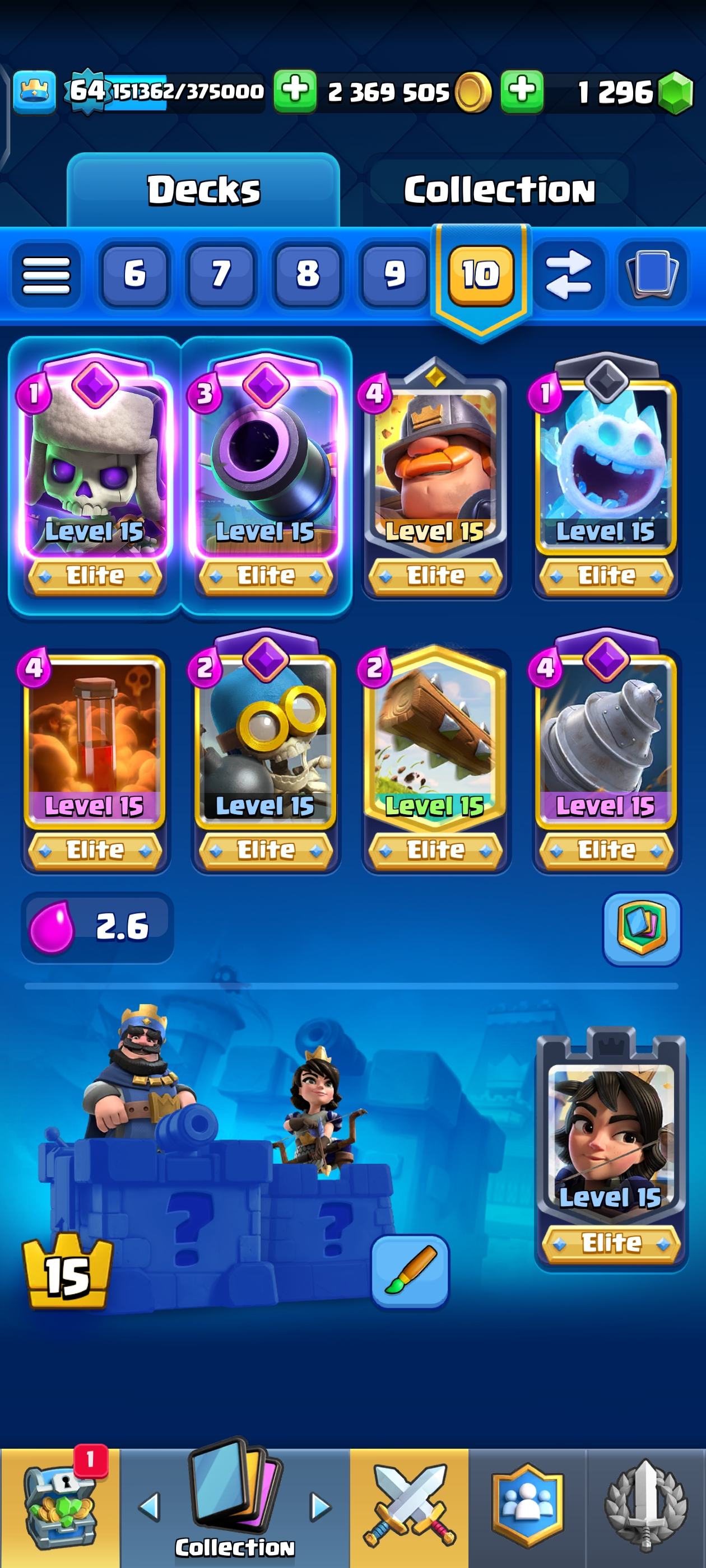Select deck slot 9
The image size is (706, 1568).
[x=393, y=274]
